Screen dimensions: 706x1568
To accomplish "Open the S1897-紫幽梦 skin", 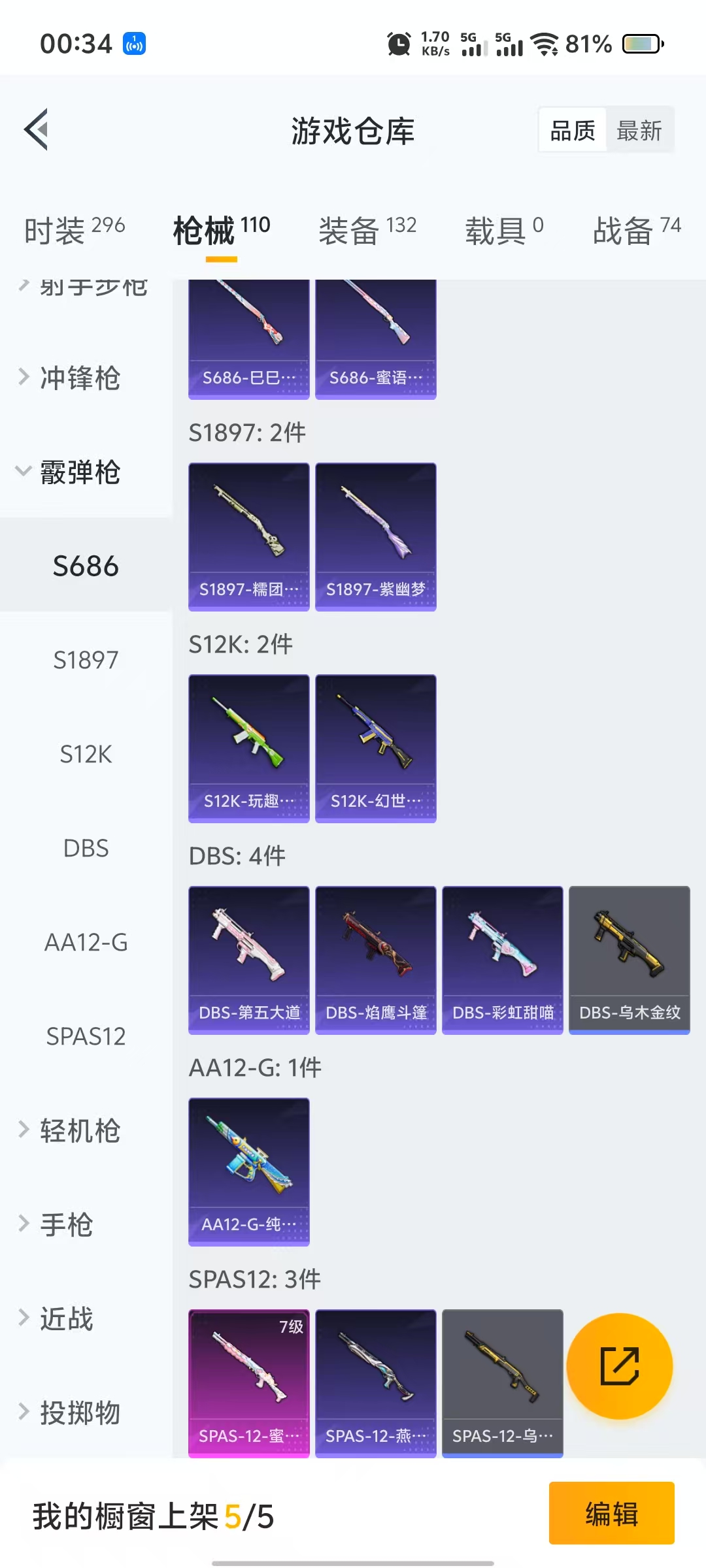I will pyautogui.click(x=375, y=536).
